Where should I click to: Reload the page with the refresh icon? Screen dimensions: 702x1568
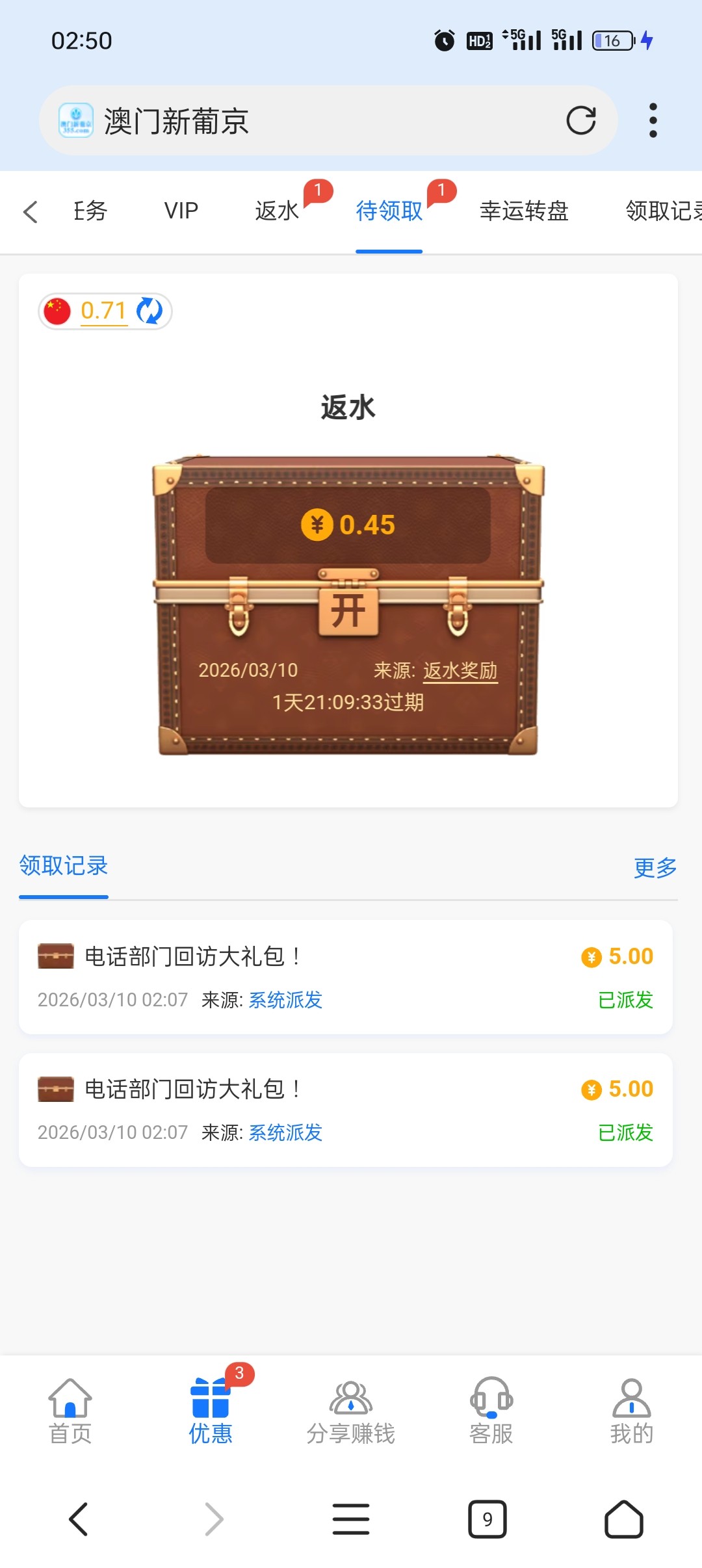point(580,120)
